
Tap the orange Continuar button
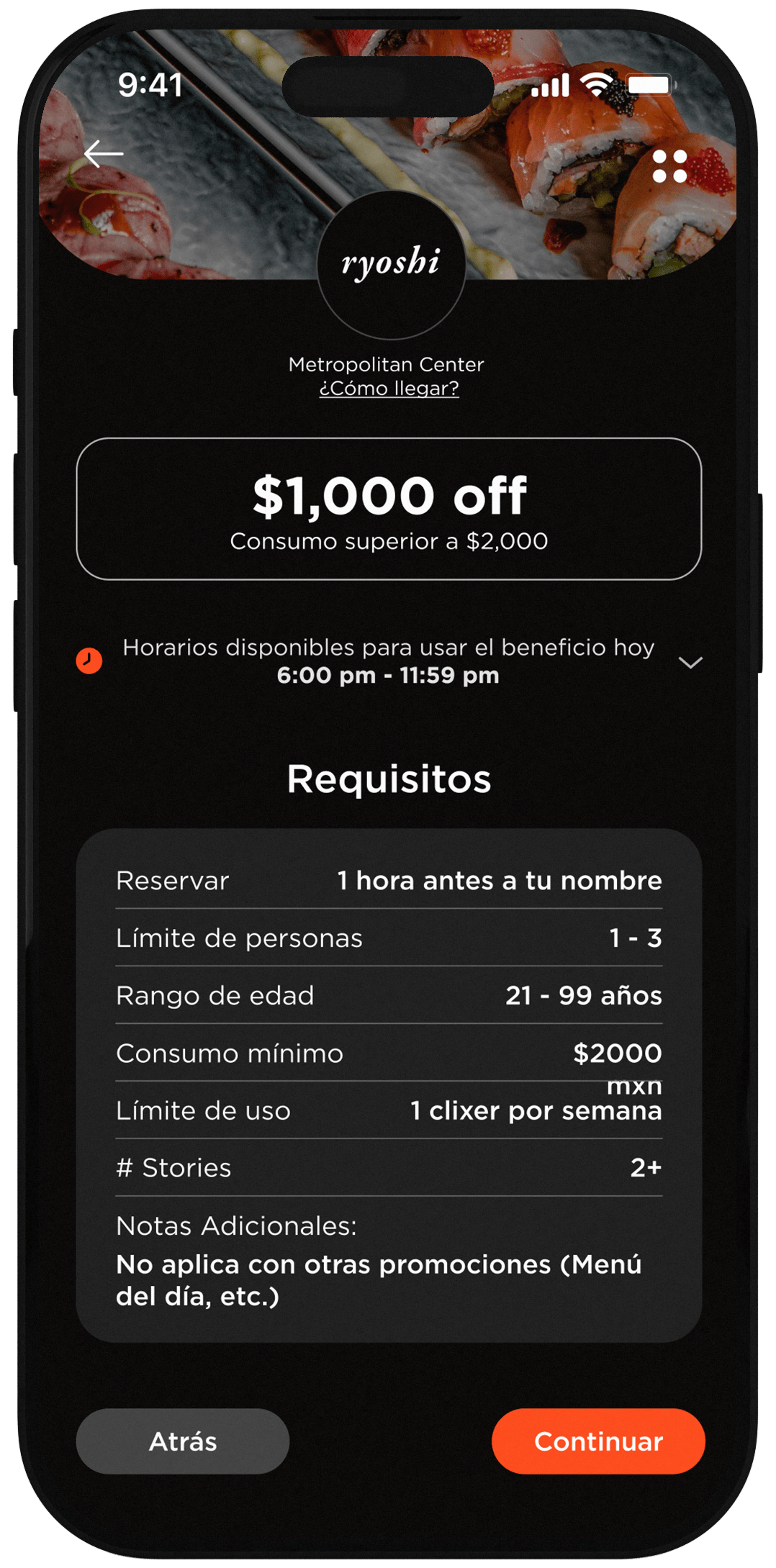[x=598, y=1441]
